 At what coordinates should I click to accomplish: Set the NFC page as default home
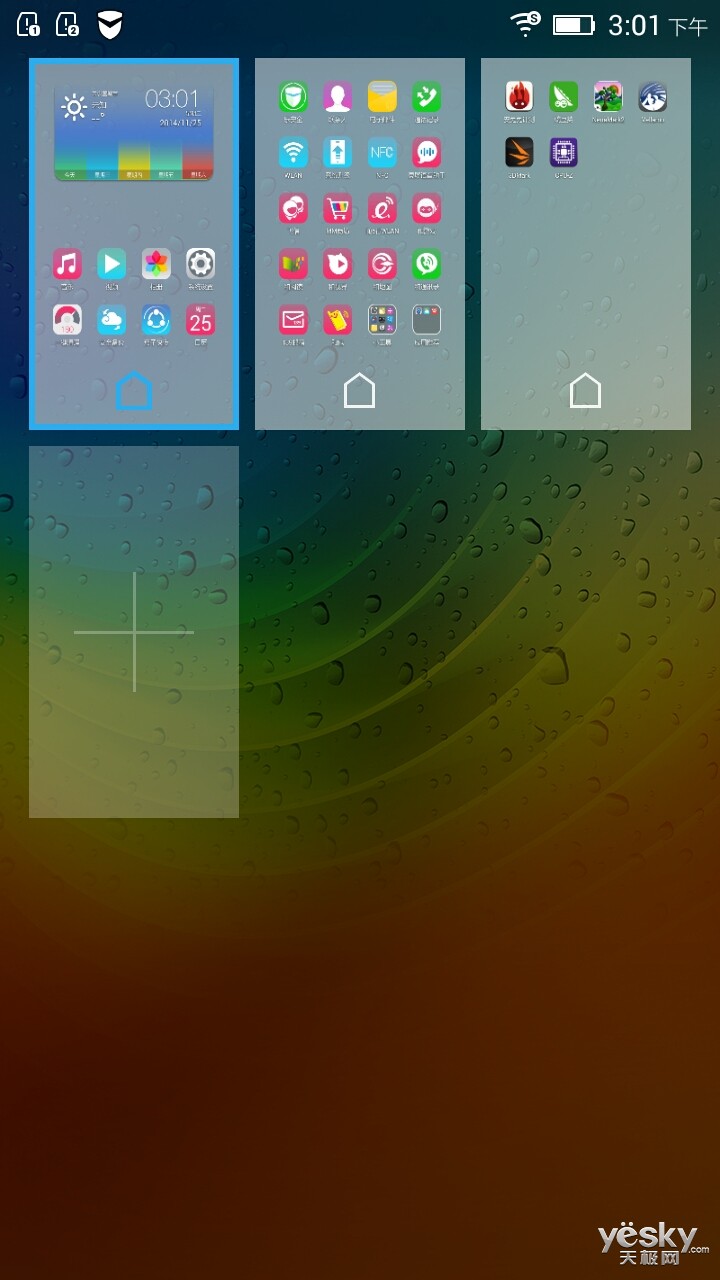tap(360, 391)
